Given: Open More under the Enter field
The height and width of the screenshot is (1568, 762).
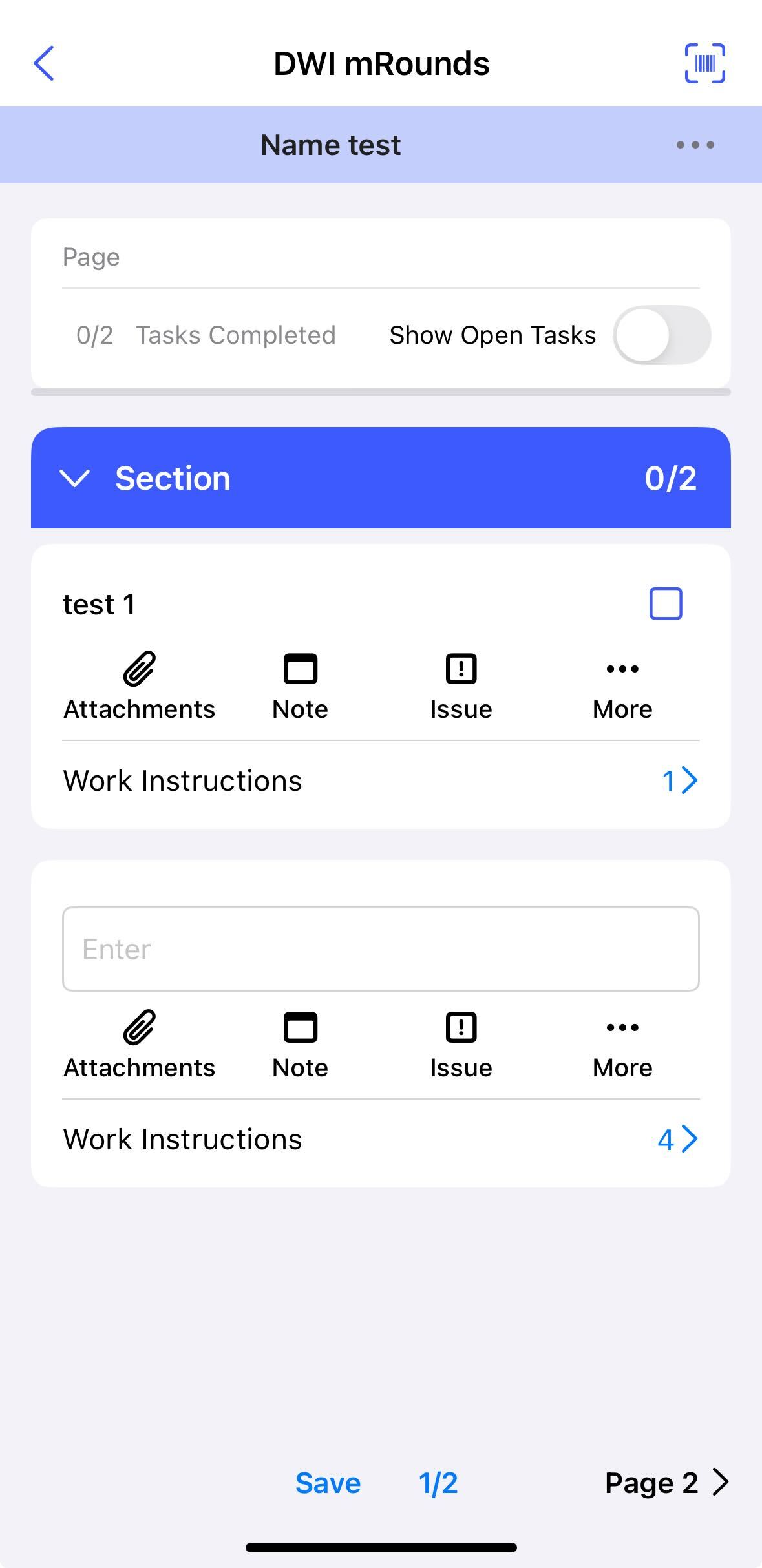Looking at the screenshot, I should [x=622, y=1045].
